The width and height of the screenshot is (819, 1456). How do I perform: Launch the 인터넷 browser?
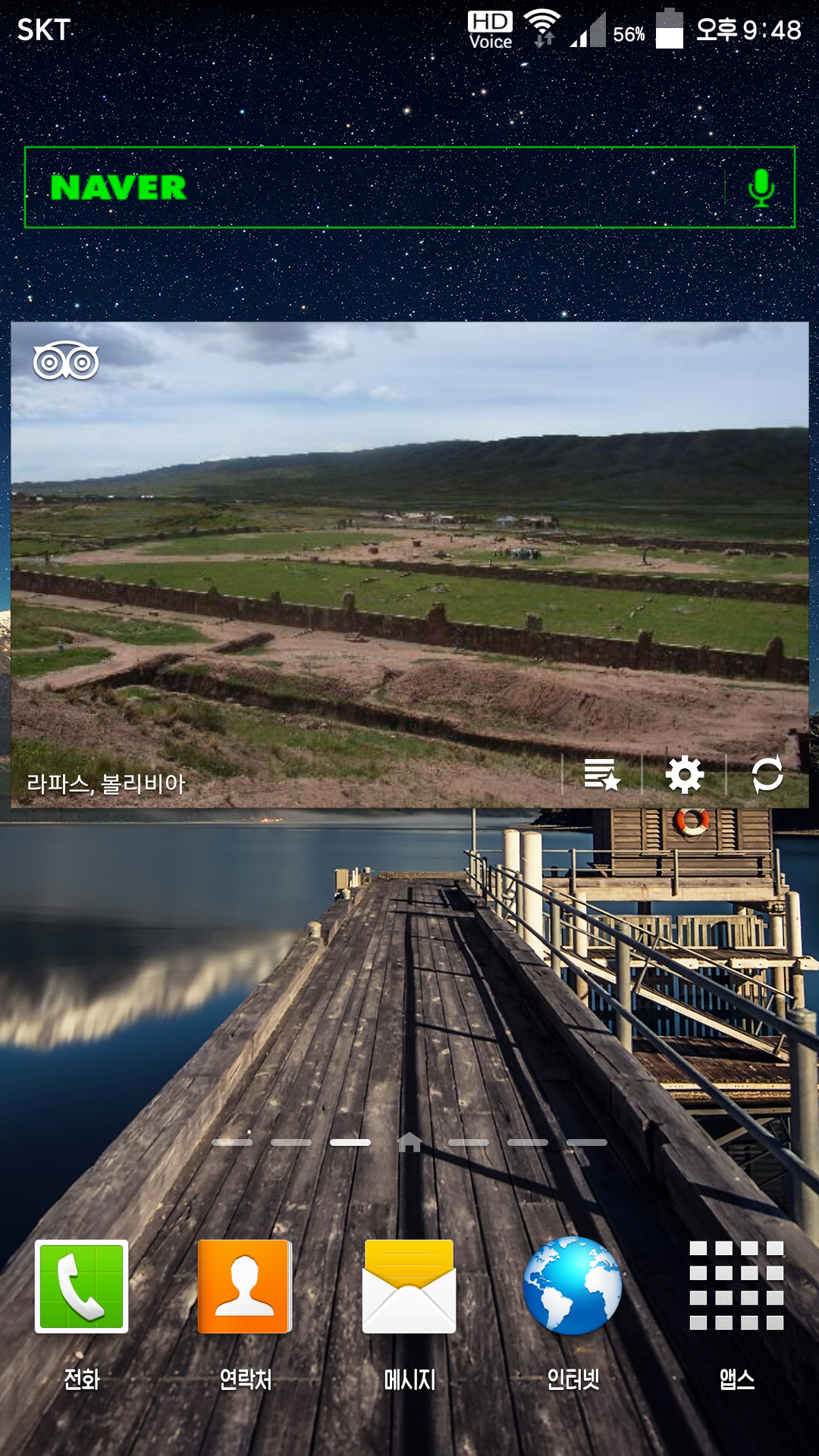[573, 1286]
